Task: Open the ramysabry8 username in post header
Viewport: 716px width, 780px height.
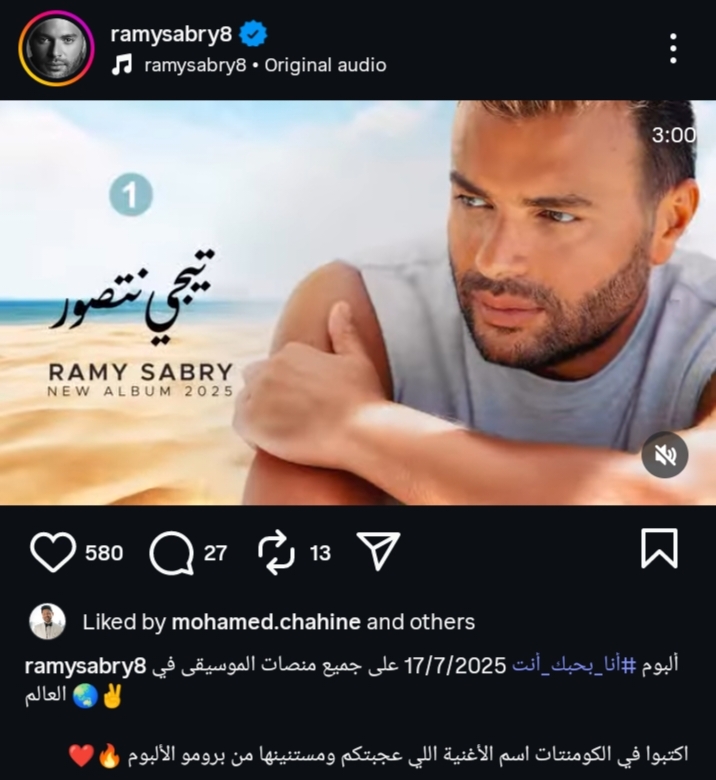Action: (171, 33)
